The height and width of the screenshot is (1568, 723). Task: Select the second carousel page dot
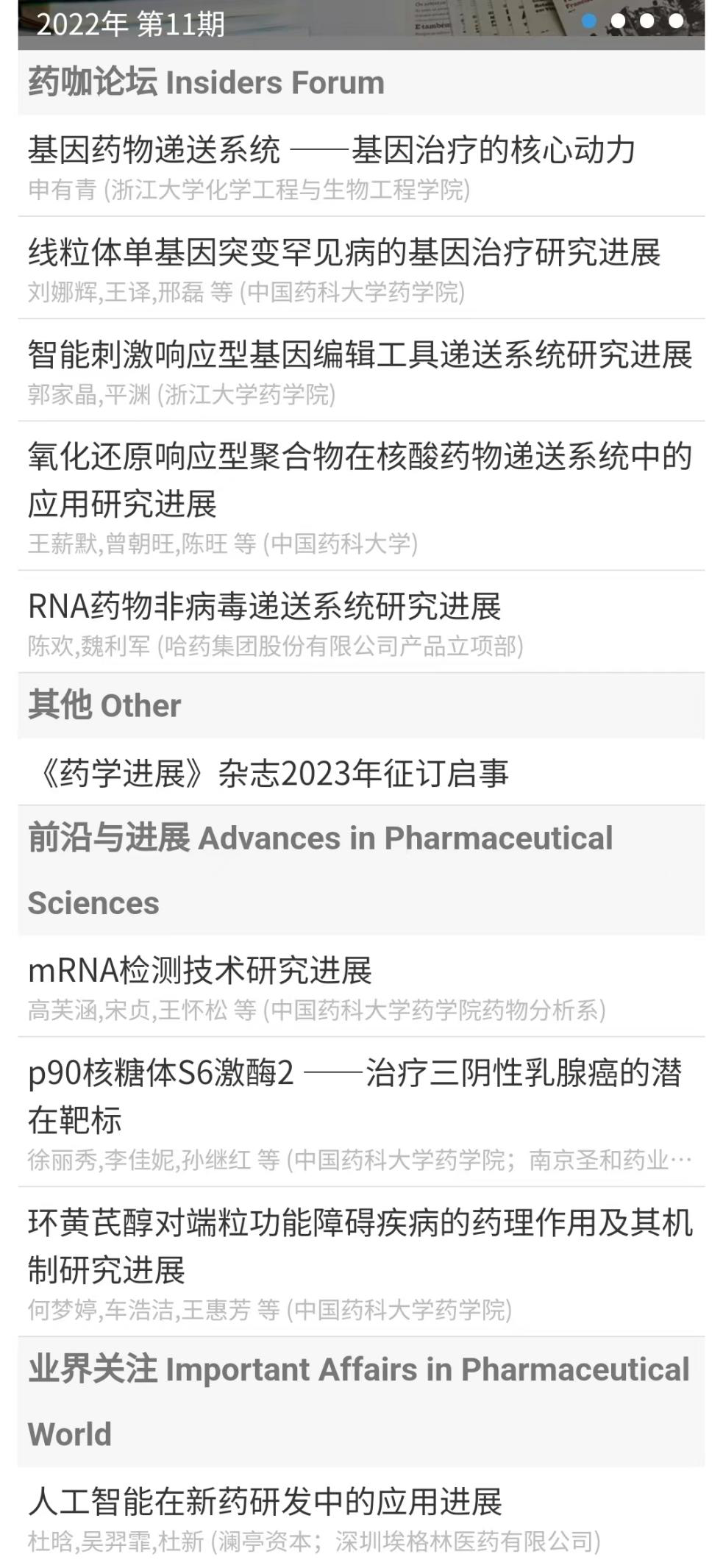click(619, 21)
